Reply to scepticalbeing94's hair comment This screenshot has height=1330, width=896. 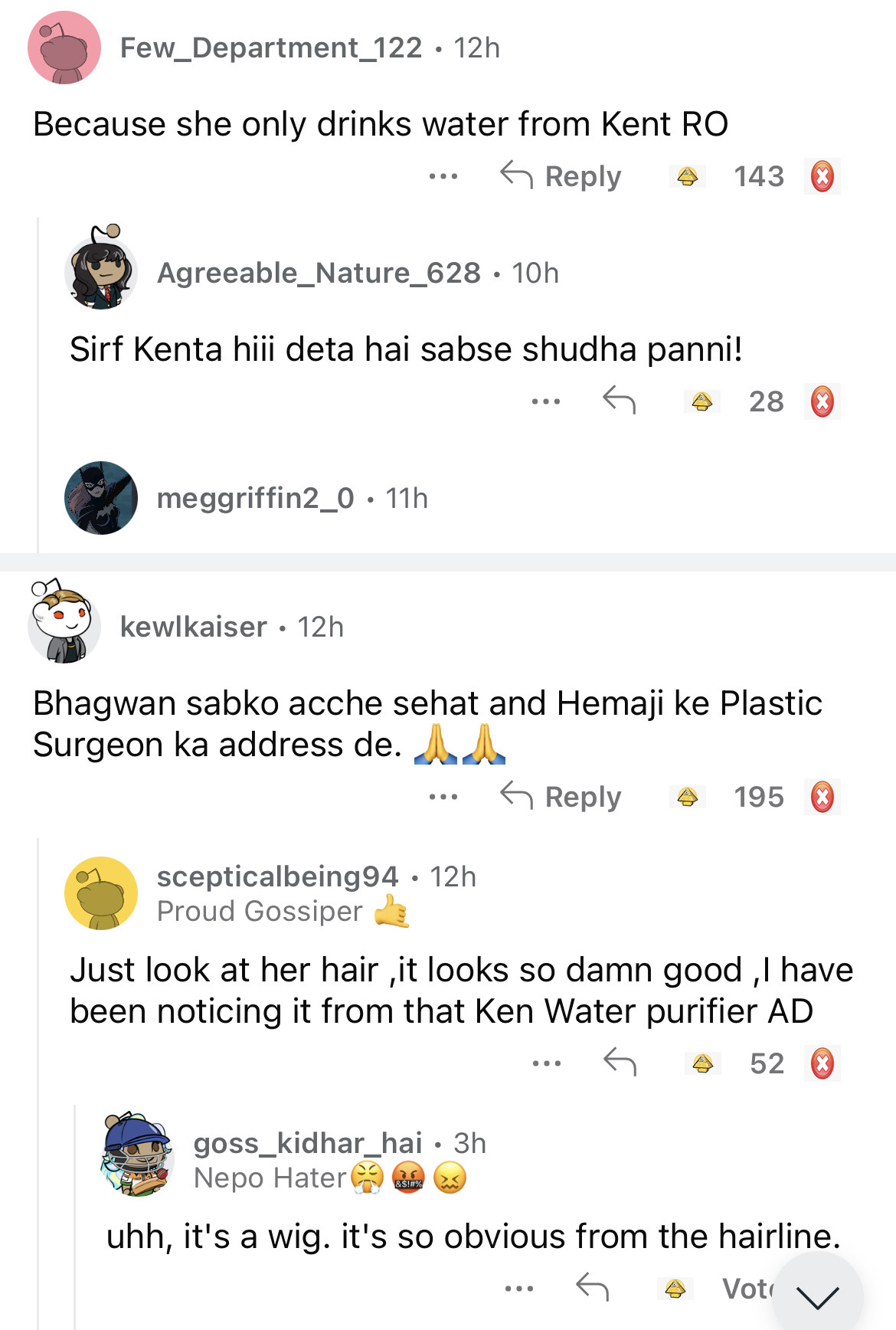tap(620, 1063)
